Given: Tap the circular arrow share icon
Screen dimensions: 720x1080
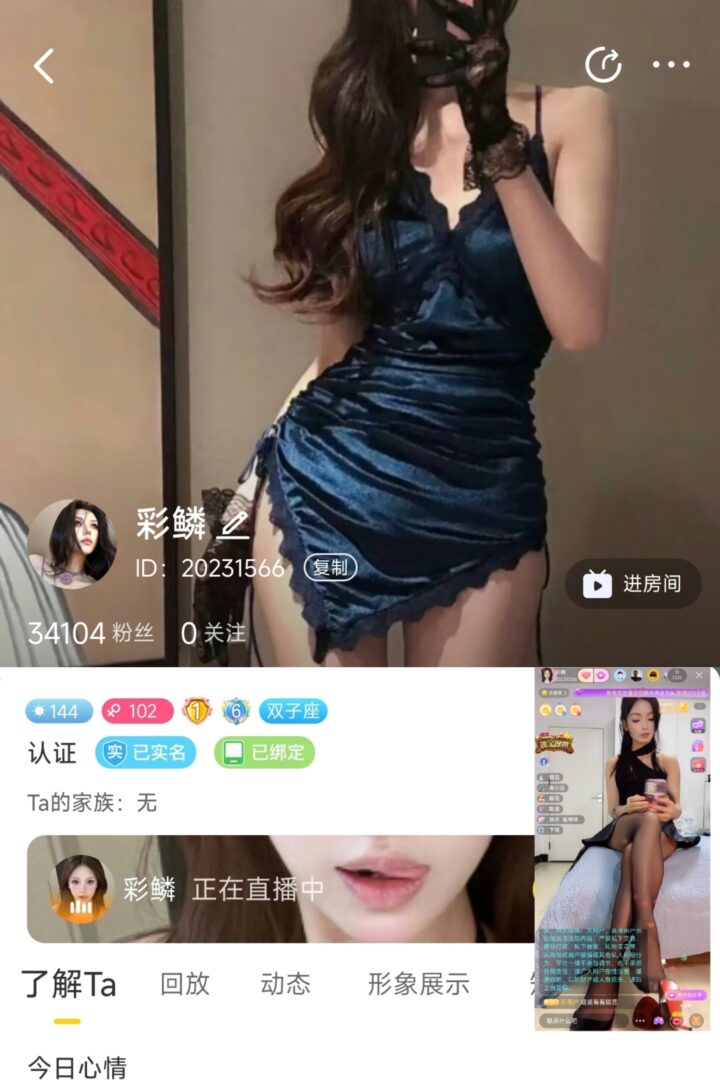Looking at the screenshot, I should point(603,65).
